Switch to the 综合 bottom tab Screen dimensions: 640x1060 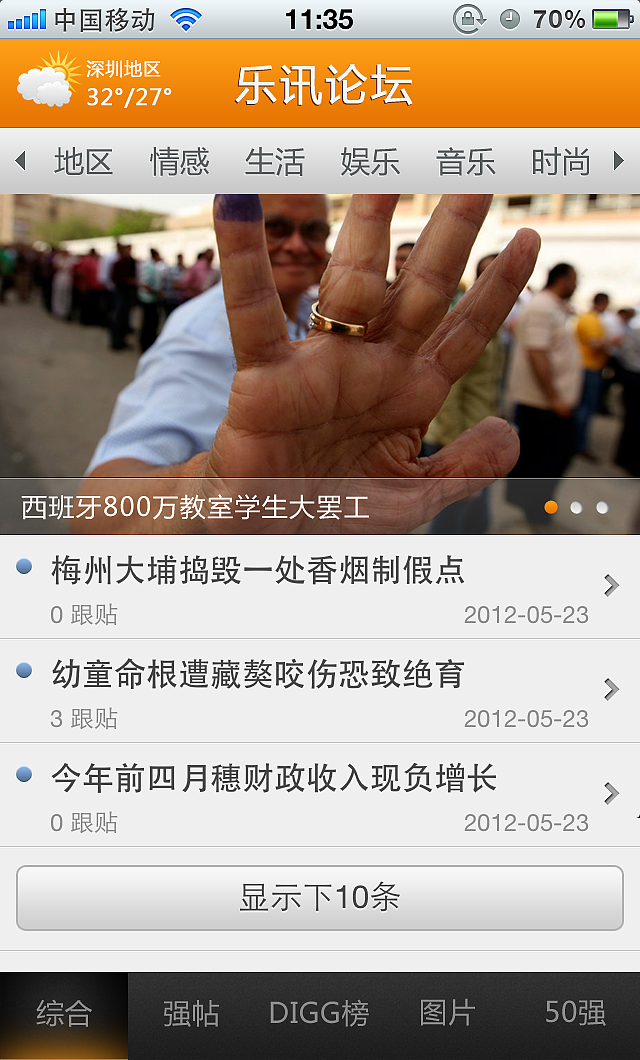click(64, 1014)
